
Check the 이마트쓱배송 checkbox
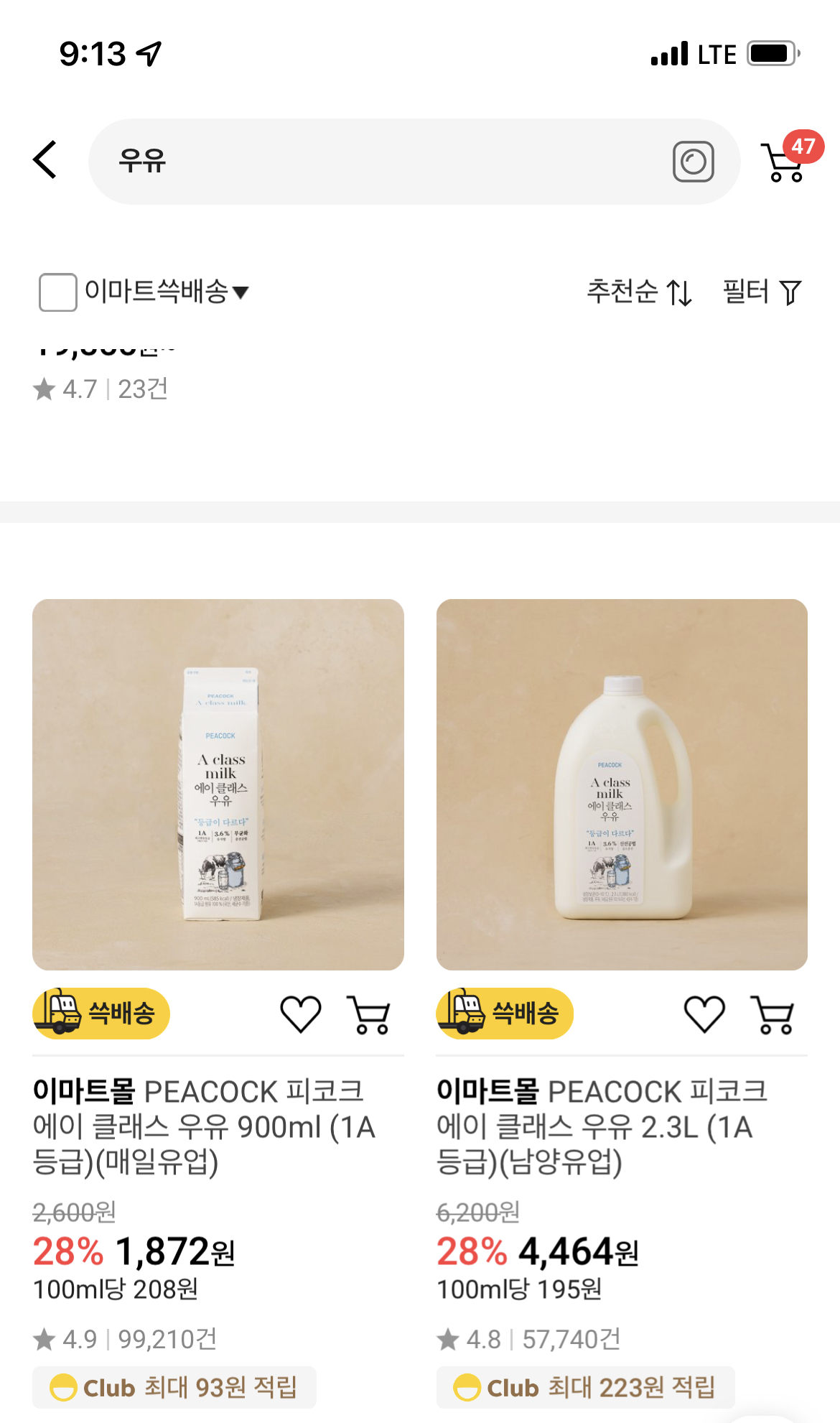57,292
